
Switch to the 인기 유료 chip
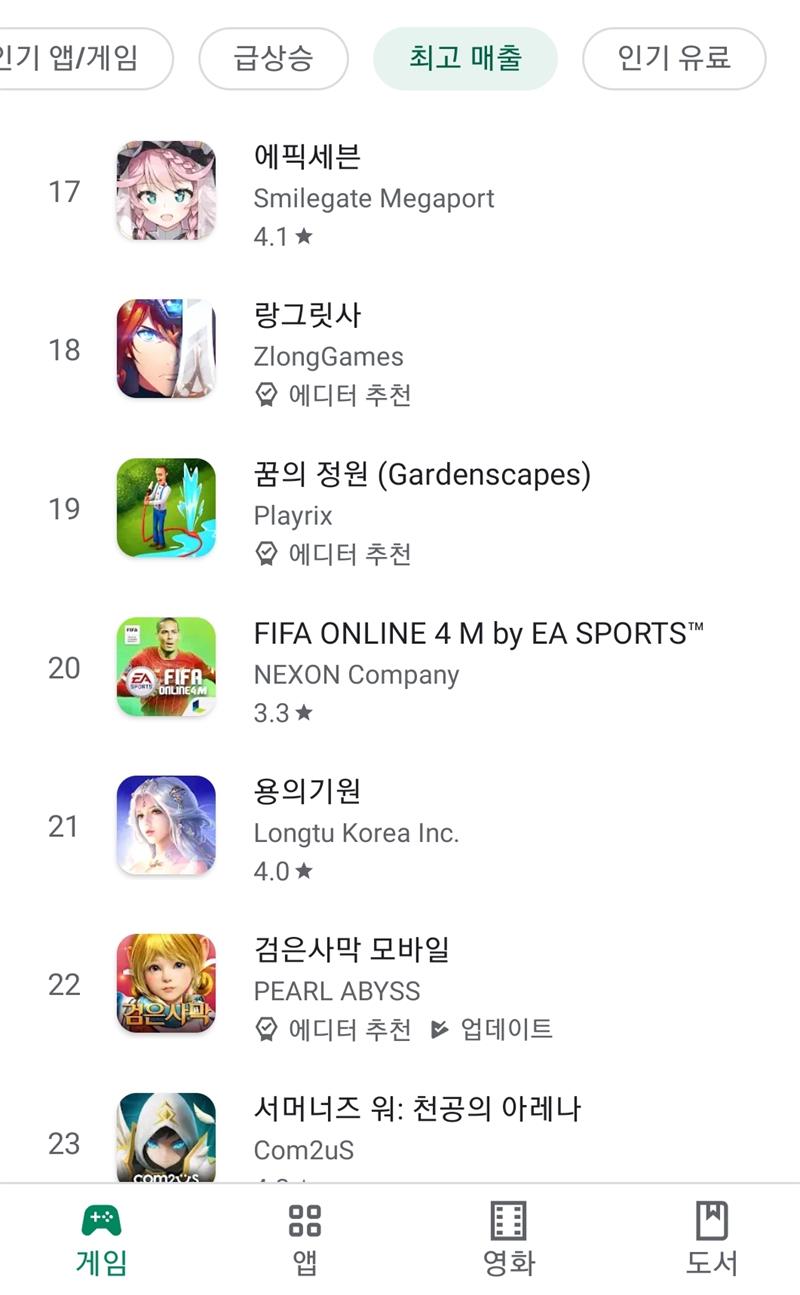674,58
